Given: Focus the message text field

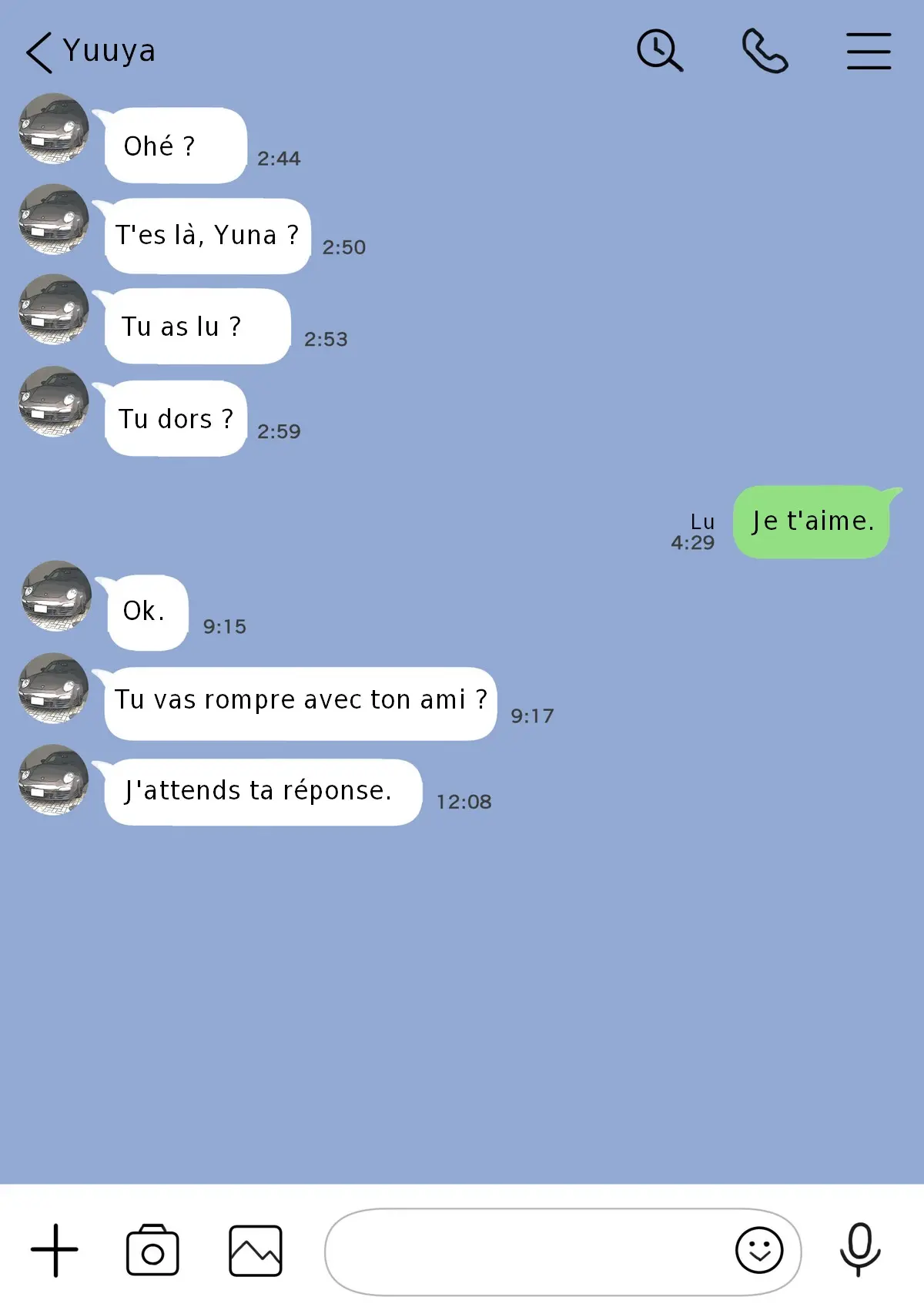Looking at the screenshot, I should (x=524, y=1251).
